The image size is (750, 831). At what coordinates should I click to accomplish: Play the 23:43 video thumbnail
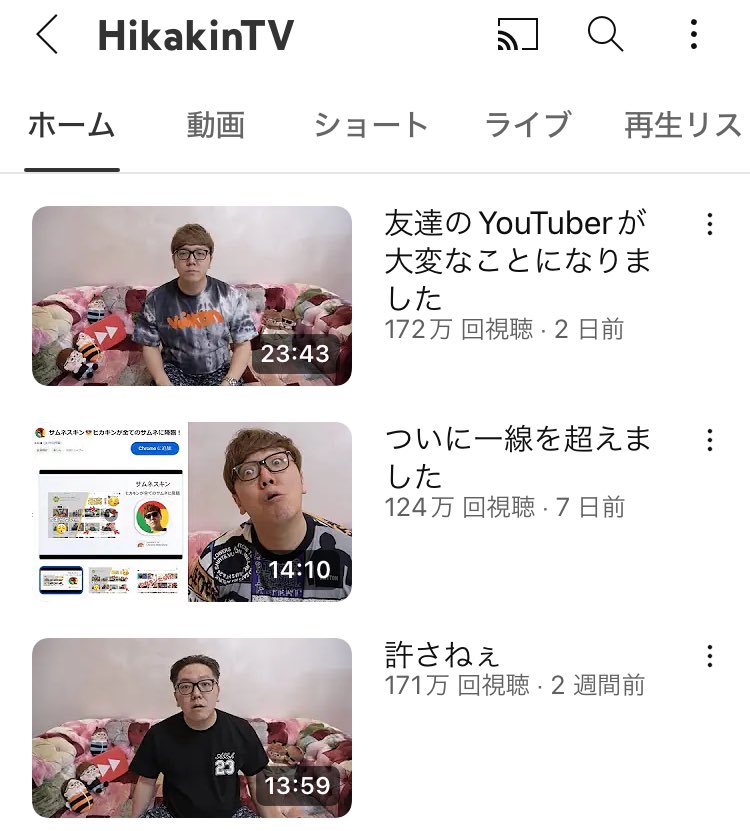click(x=192, y=296)
